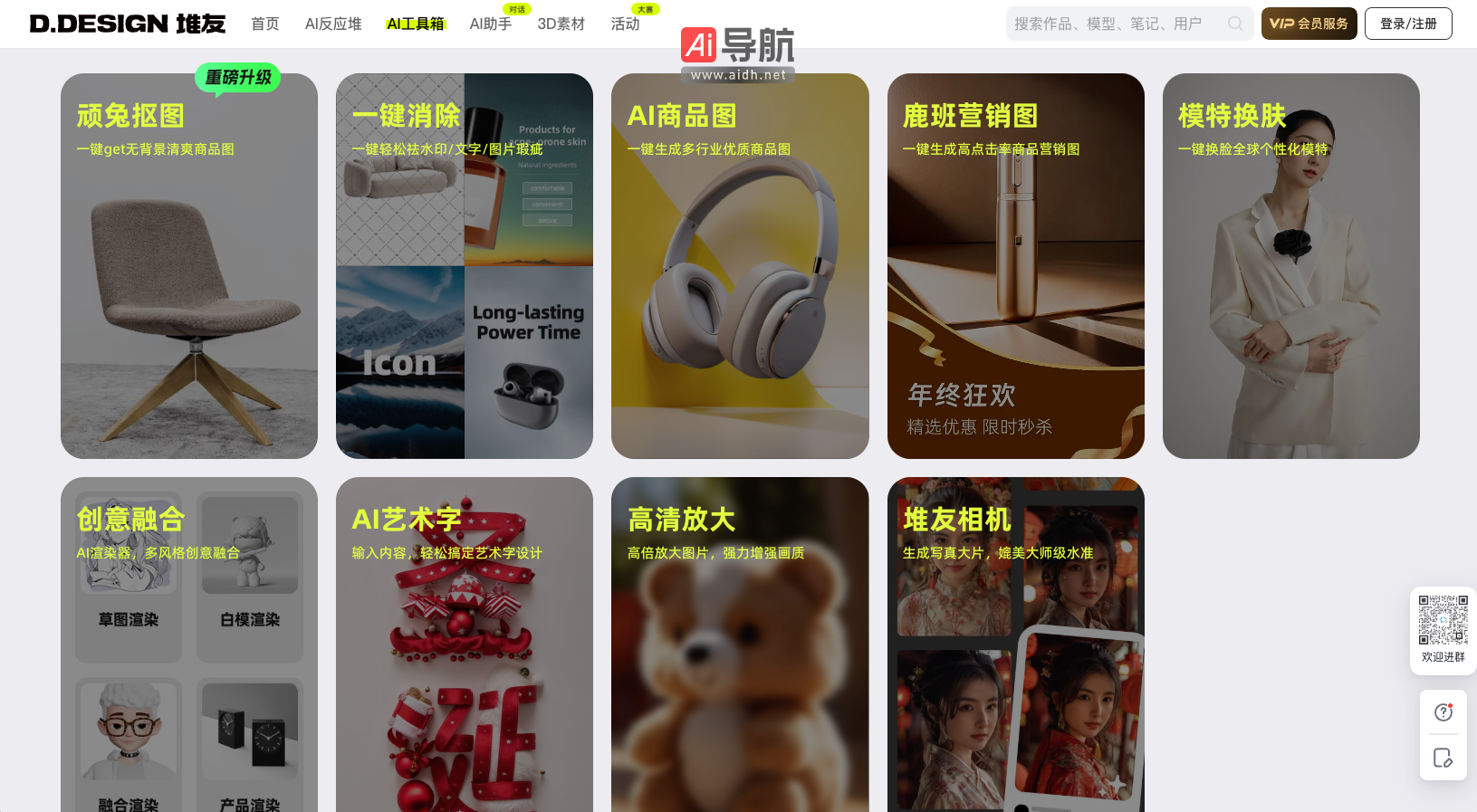Tap the magnifier search icon
The height and width of the screenshot is (812, 1477).
point(1235,24)
